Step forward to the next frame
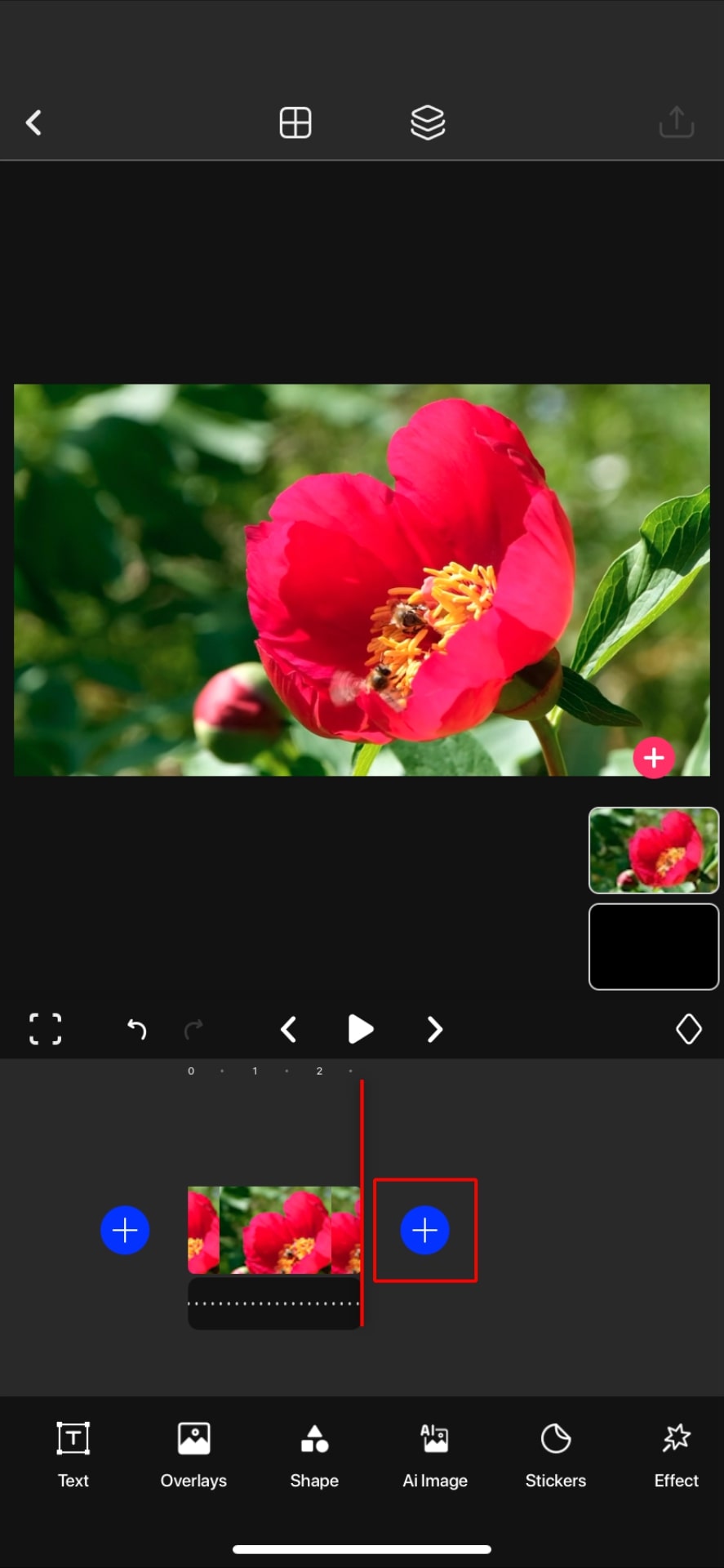The width and height of the screenshot is (724, 1568). pos(435,1029)
